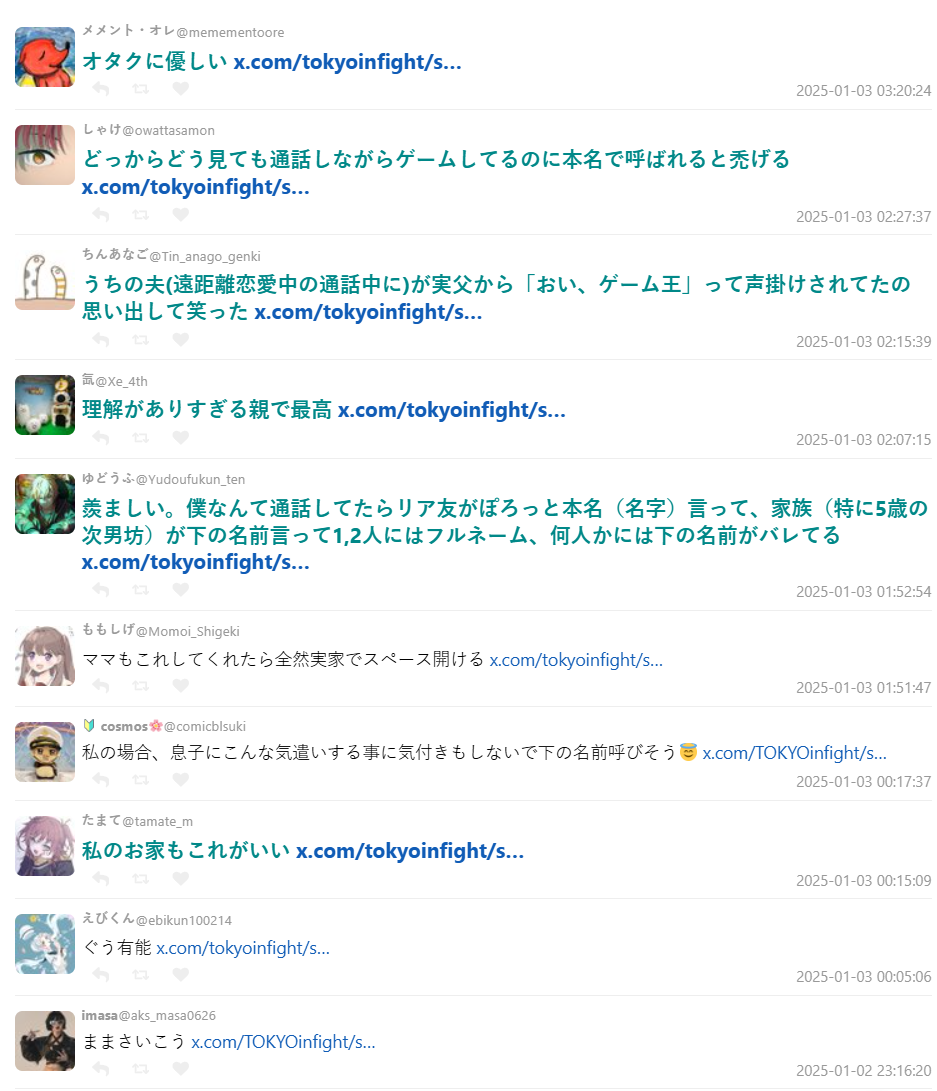The height and width of the screenshot is (1091, 937).
Task: Open the x.com link in ももしげ's tweet
Action: pyautogui.click(x=576, y=660)
